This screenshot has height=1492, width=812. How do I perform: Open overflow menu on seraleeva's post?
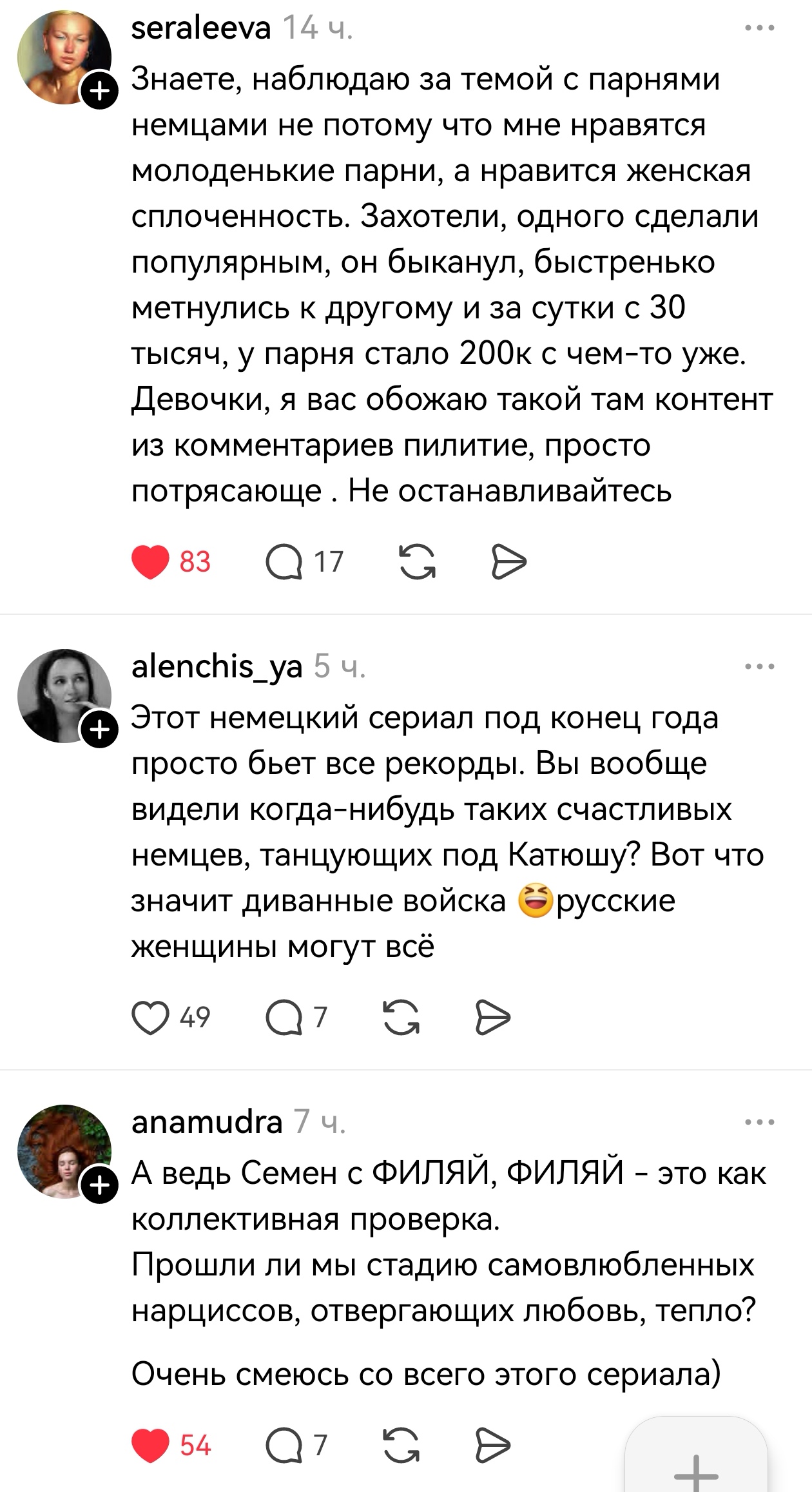pos(759,28)
